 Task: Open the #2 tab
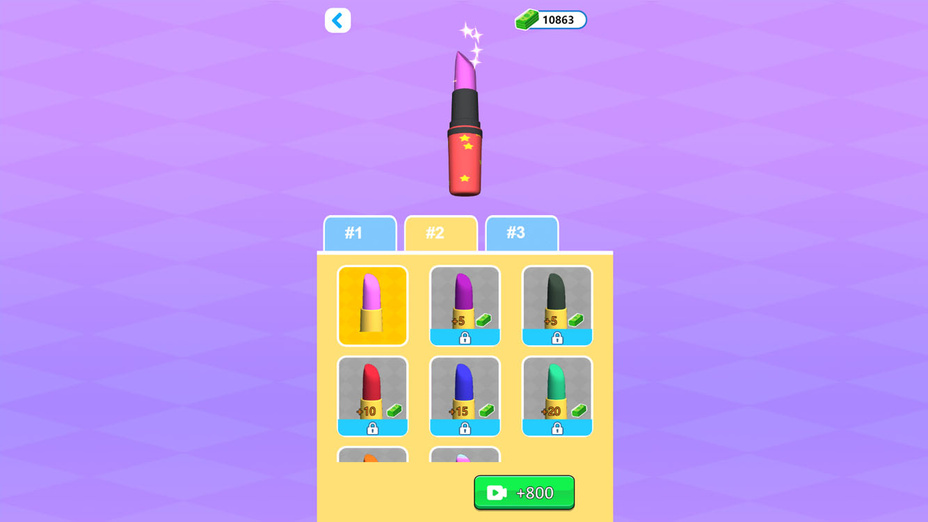[x=440, y=233]
